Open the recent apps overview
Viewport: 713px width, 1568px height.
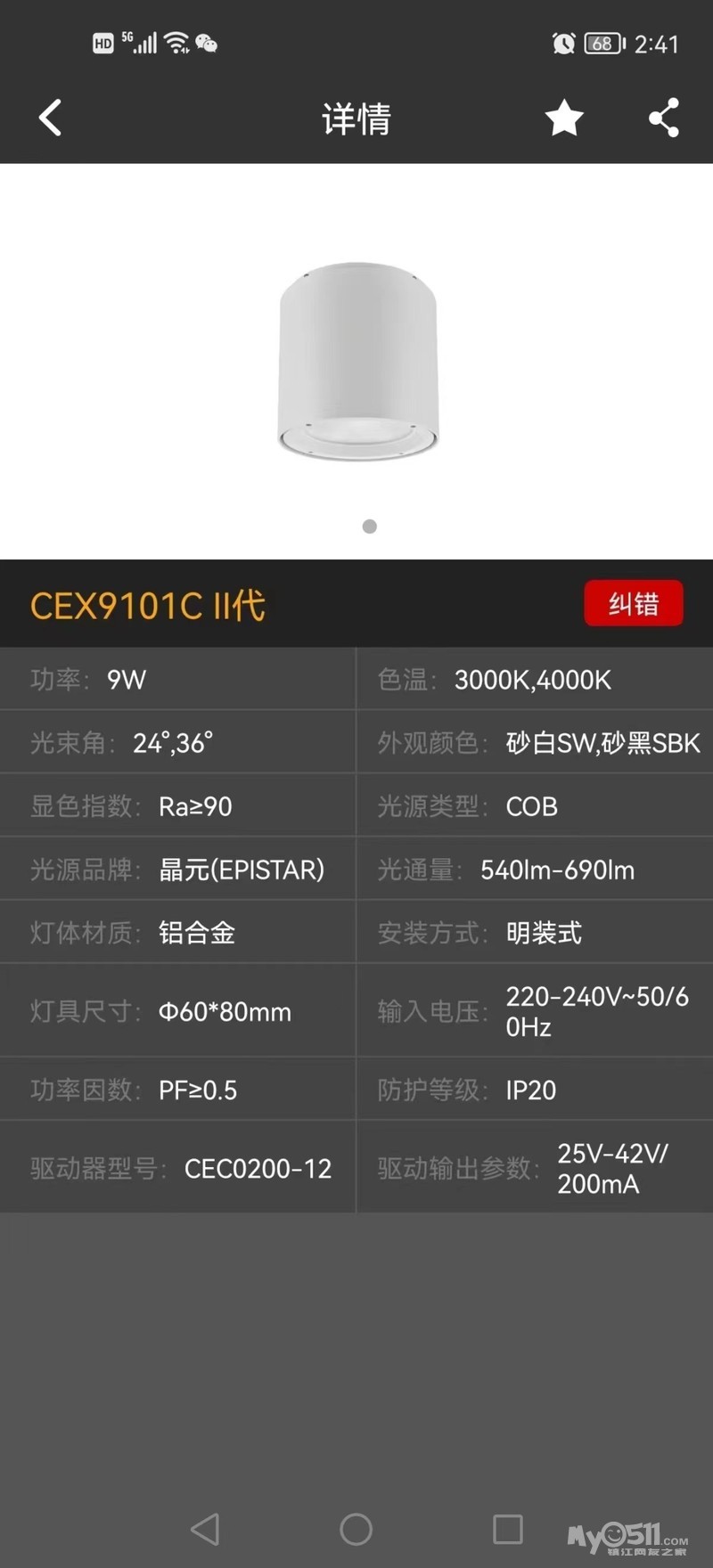[x=507, y=1529]
